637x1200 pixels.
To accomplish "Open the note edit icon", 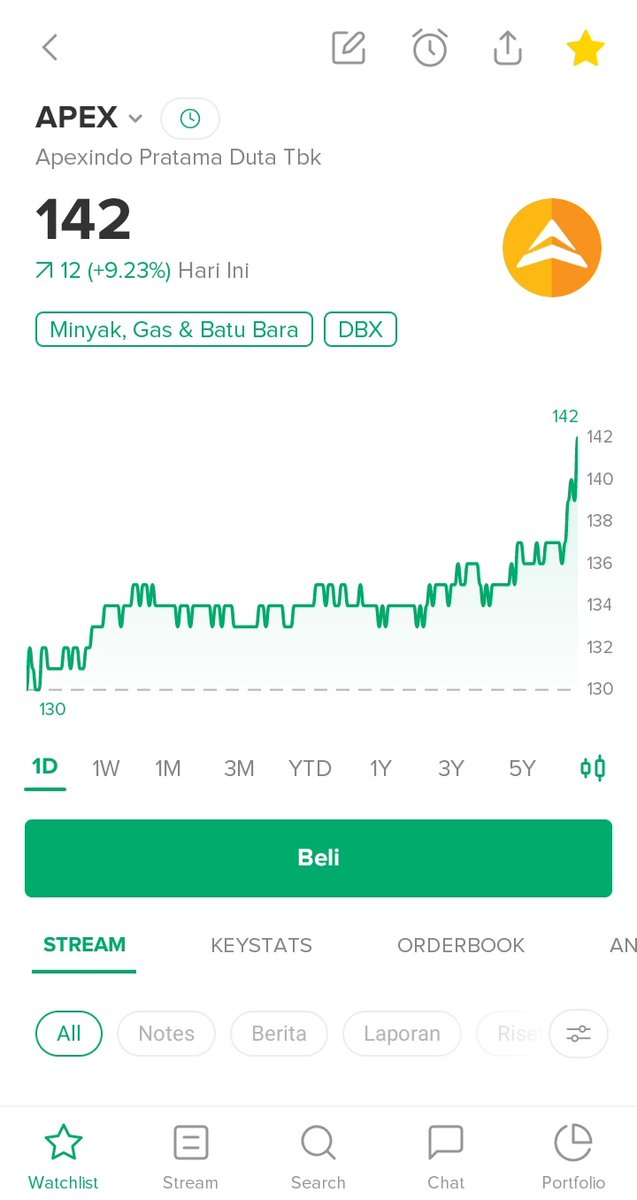I will tap(348, 47).
